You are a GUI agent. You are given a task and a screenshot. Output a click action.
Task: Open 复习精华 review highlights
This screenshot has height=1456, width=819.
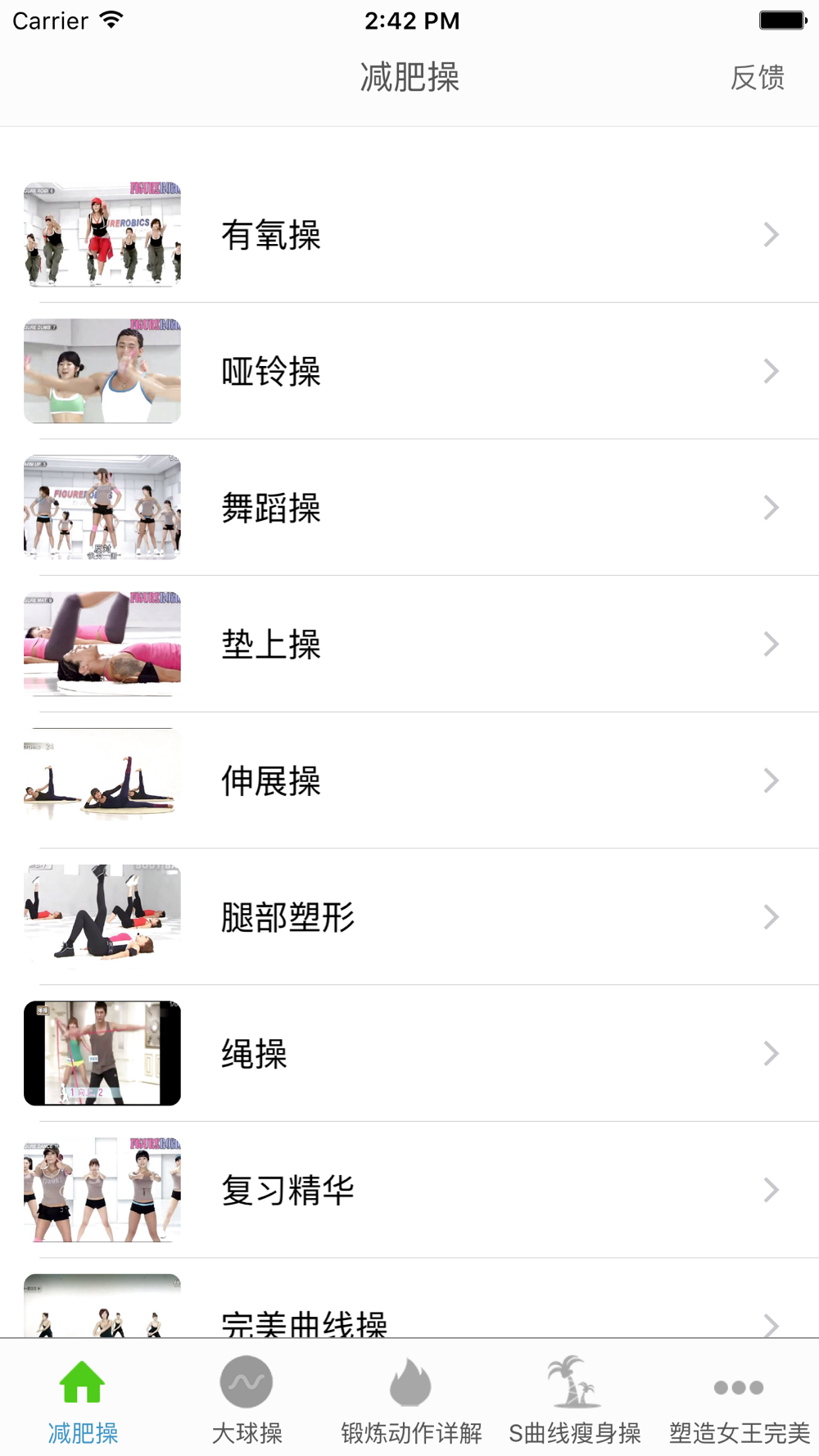[409, 1190]
